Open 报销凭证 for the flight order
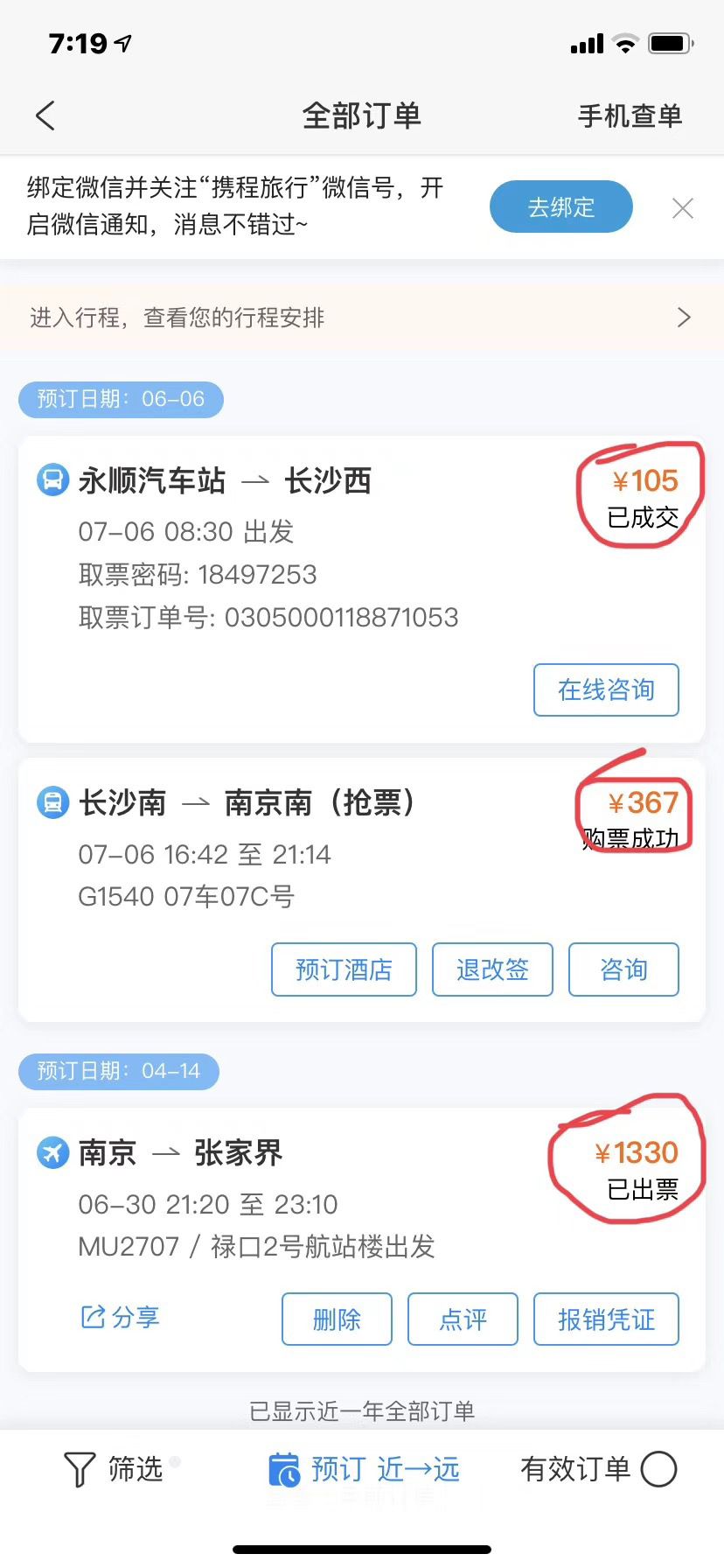 pyautogui.click(x=606, y=1319)
